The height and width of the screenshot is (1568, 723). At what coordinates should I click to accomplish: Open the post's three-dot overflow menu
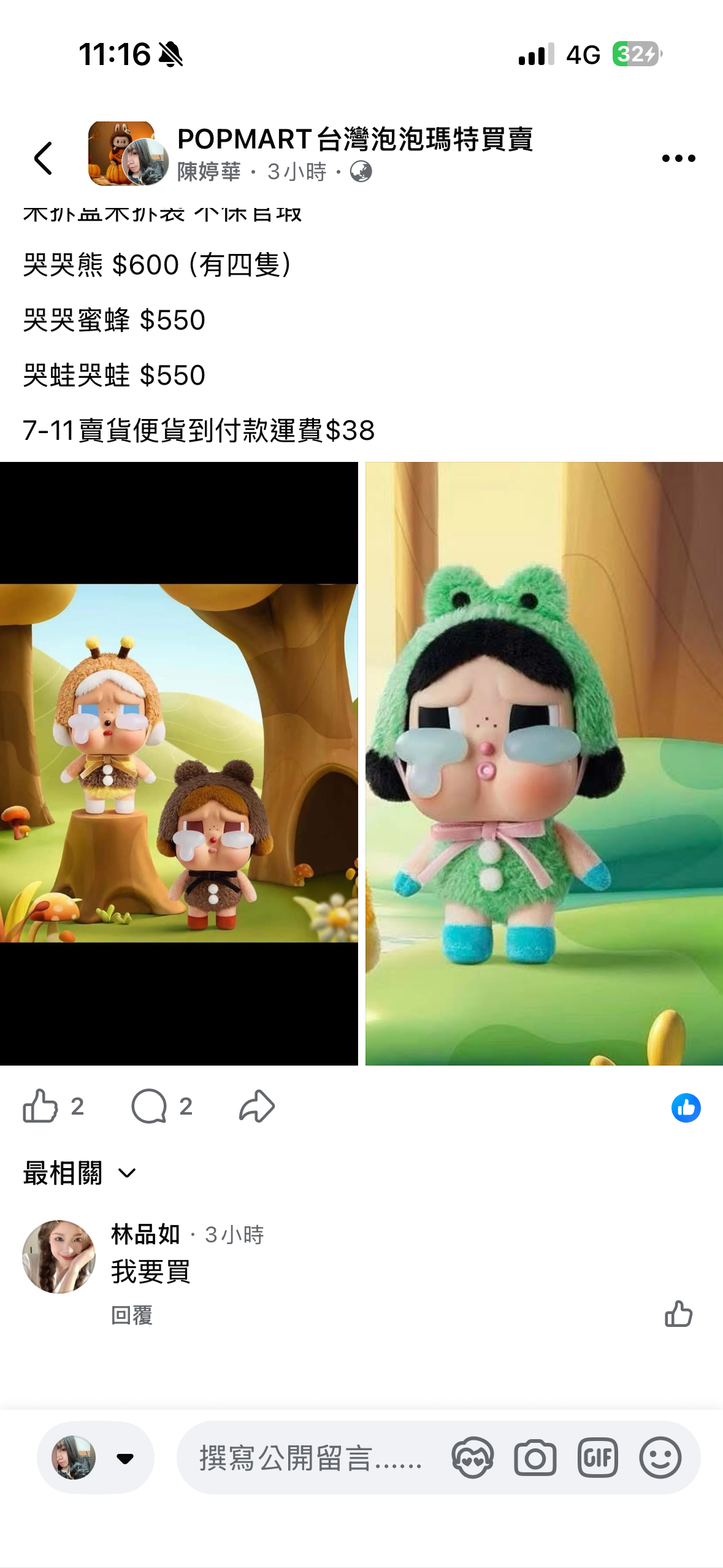678,158
